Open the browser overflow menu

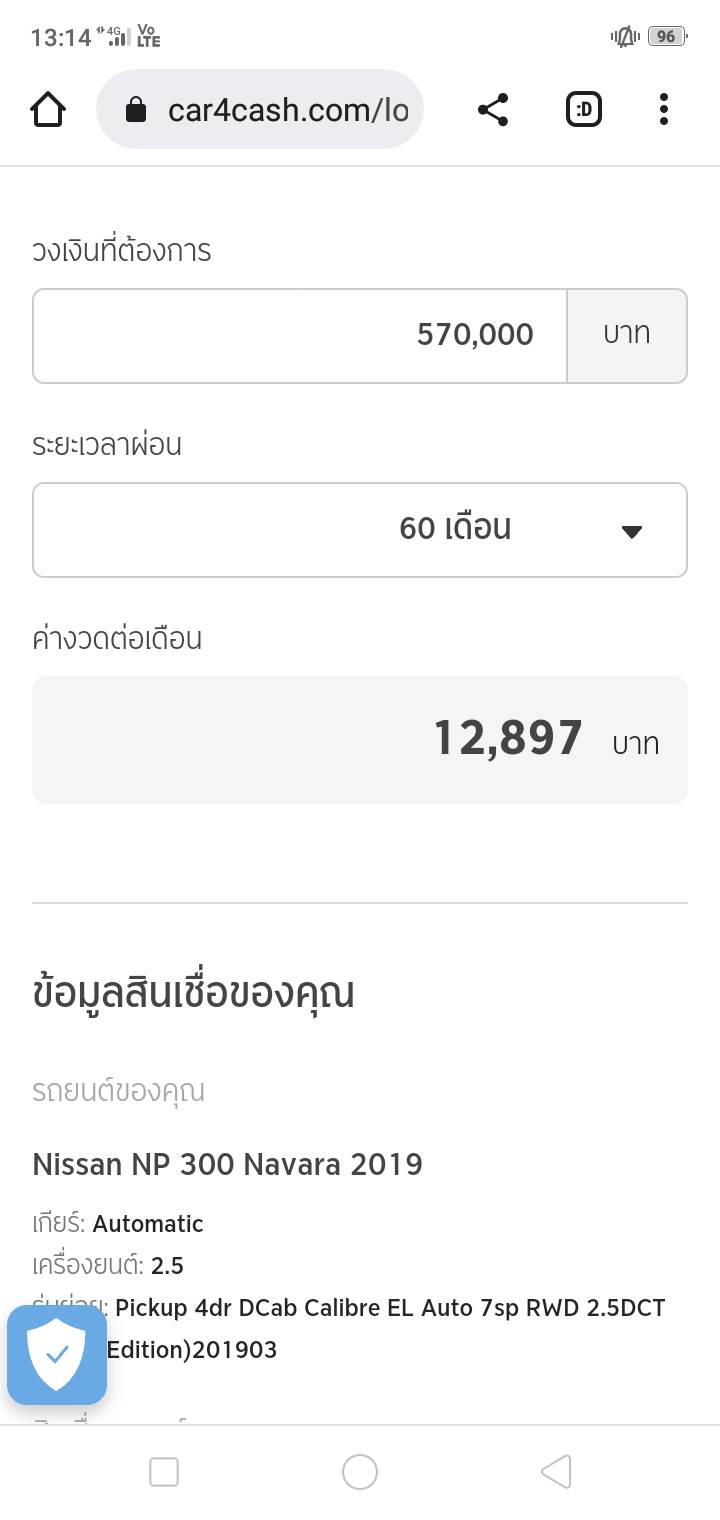[663, 109]
